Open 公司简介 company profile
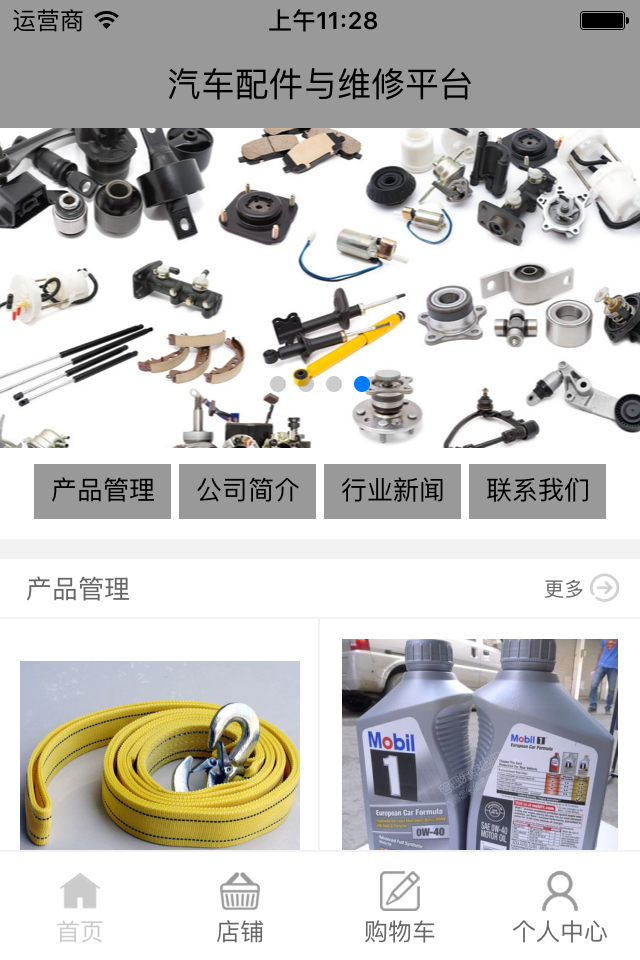 (x=247, y=491)
